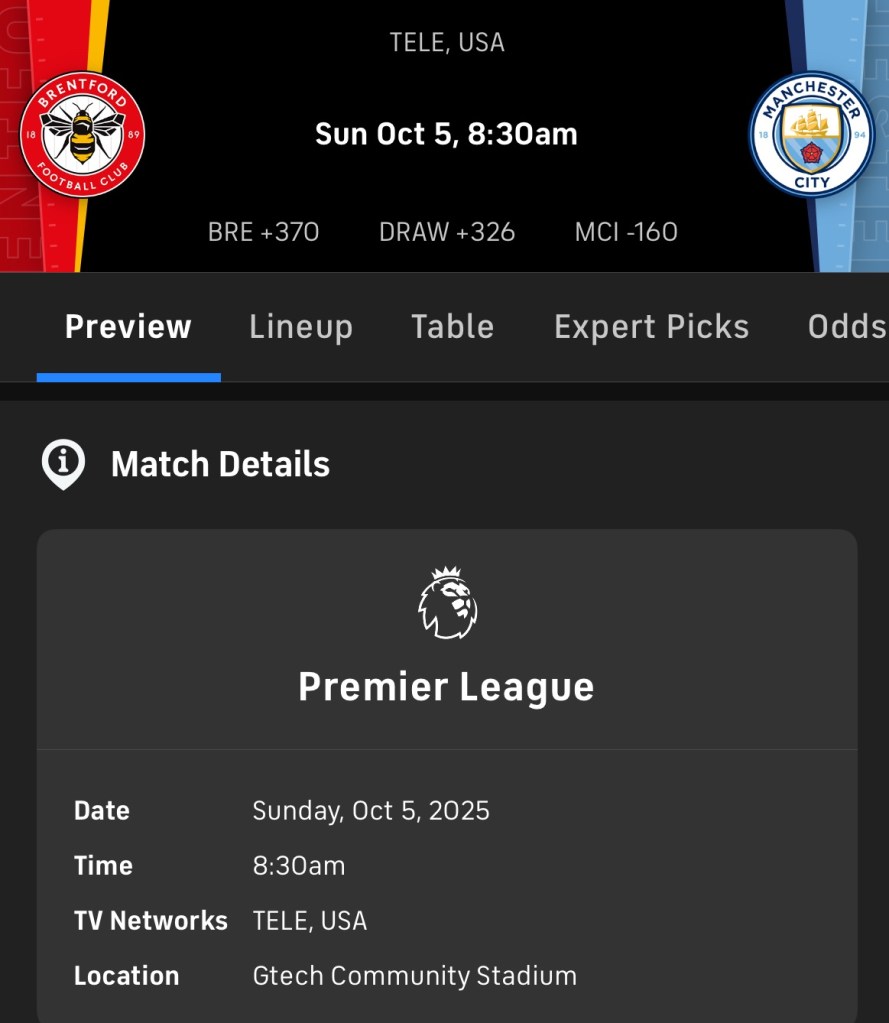Tap the Preview tab
Viewport: 889px width, 1023px height.
tap(128, 327)
